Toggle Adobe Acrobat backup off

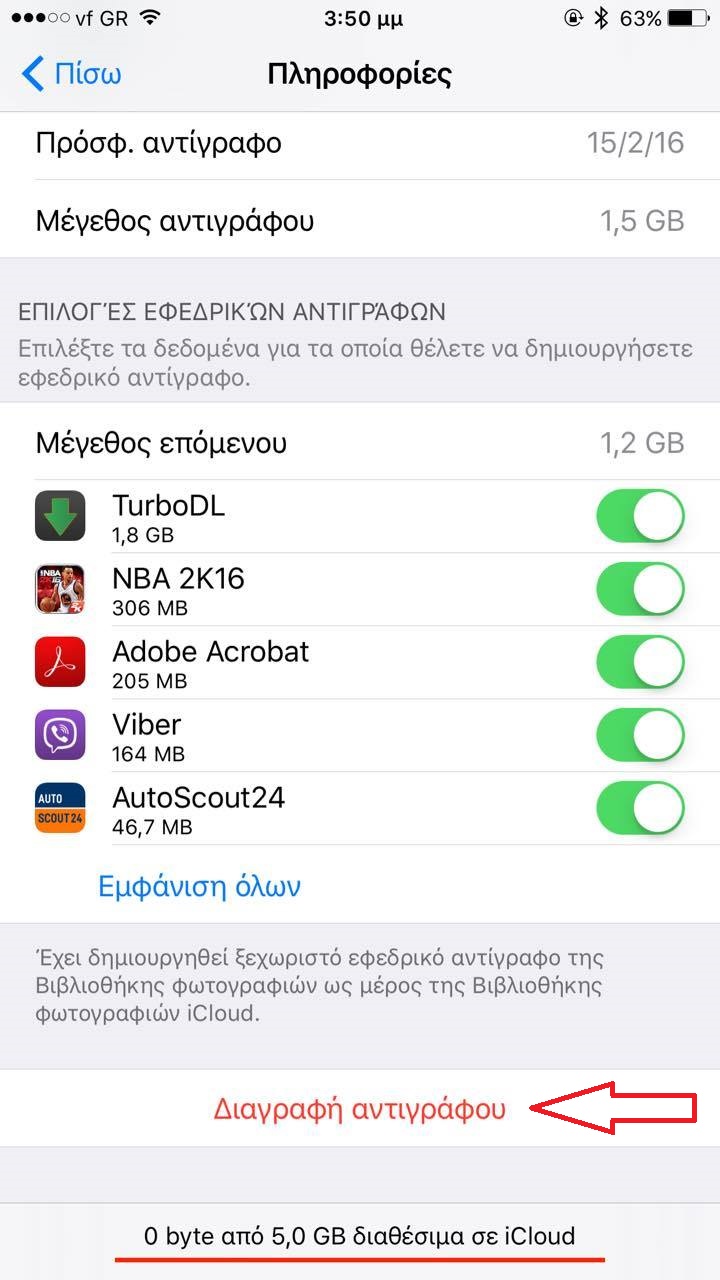pos(640,663)
